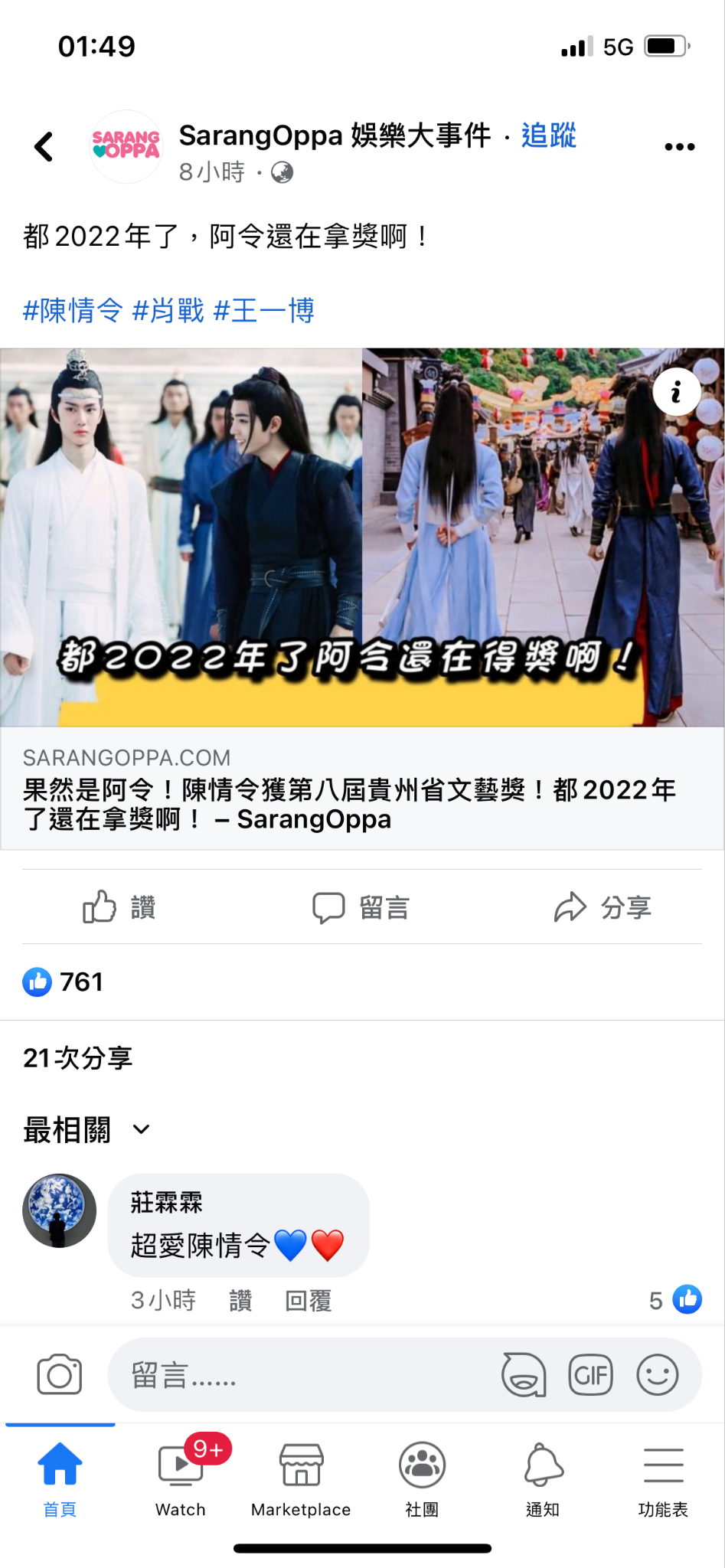The image size is (725, 1568).
Task: Open the #肖戰 hashtag
Action: [168, 311]
